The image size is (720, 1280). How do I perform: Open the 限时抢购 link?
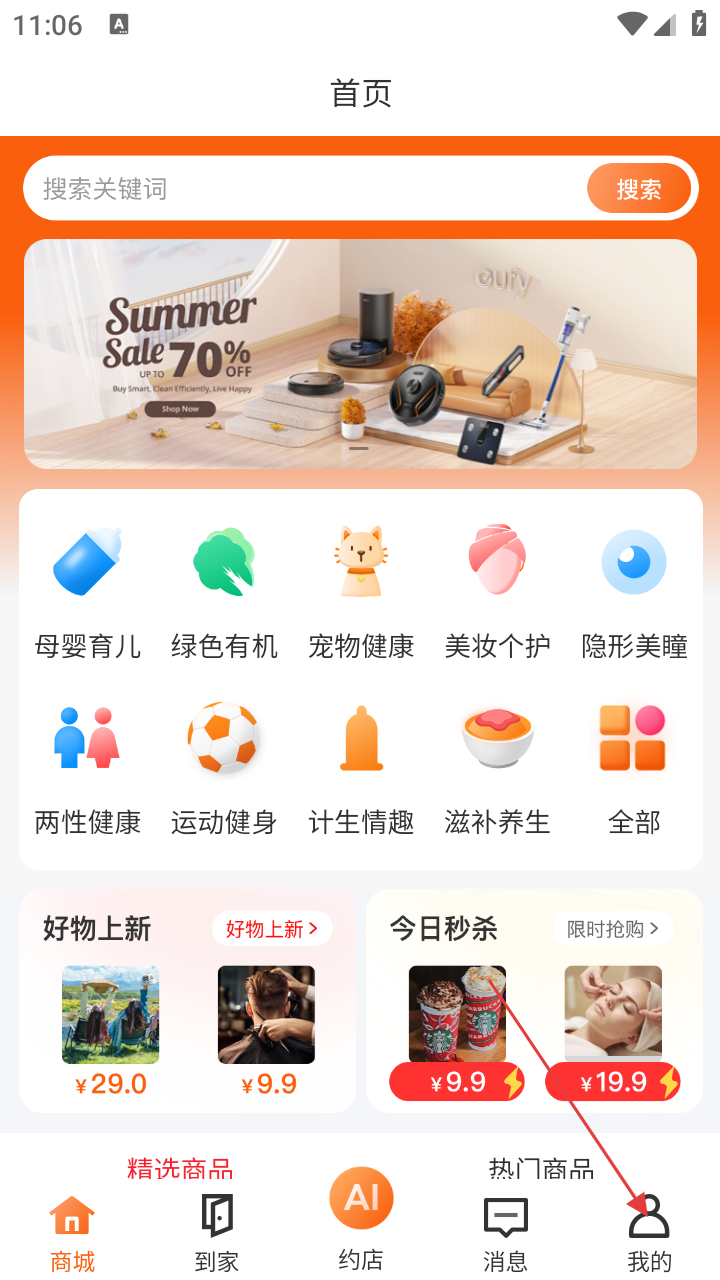point(612,929)
